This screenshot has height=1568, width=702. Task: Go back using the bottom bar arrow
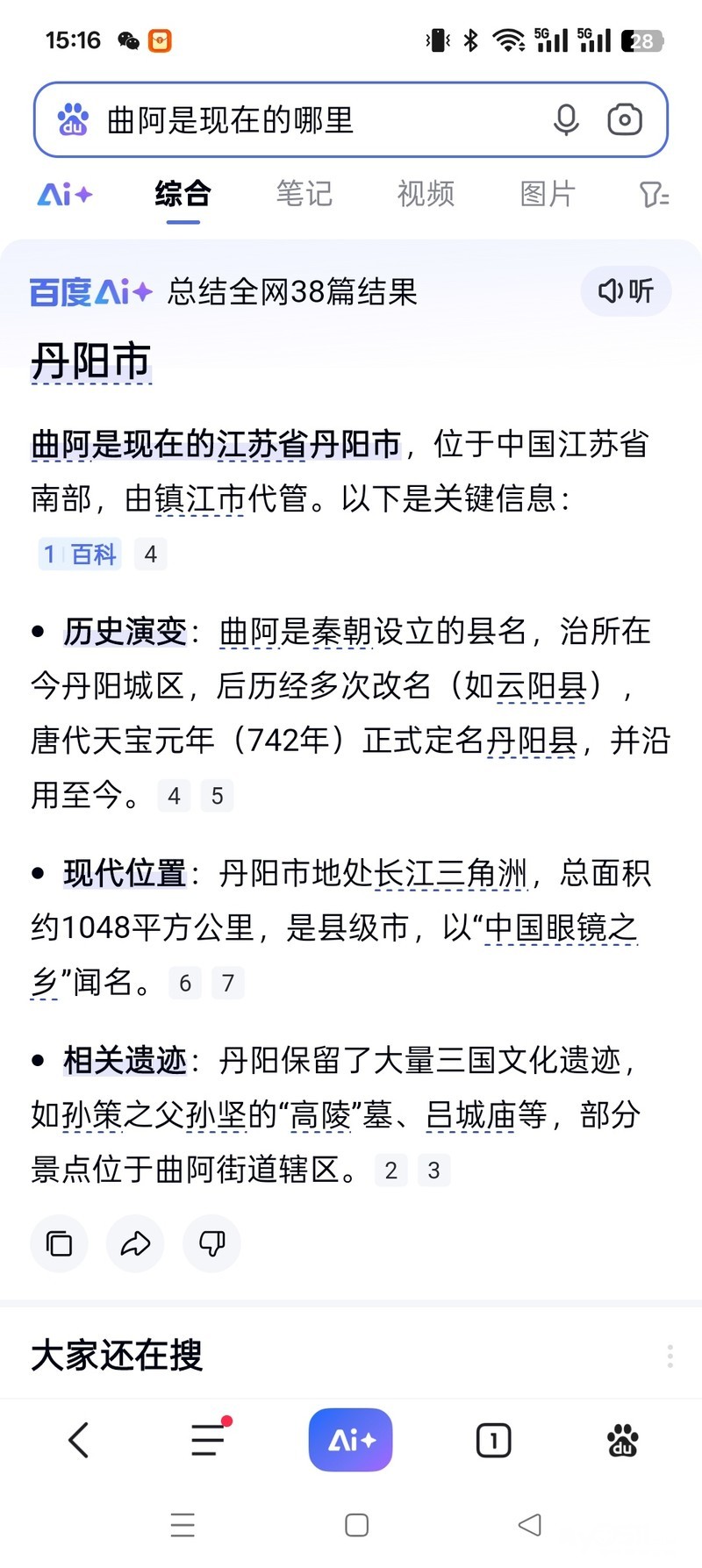coord(79,1440)
